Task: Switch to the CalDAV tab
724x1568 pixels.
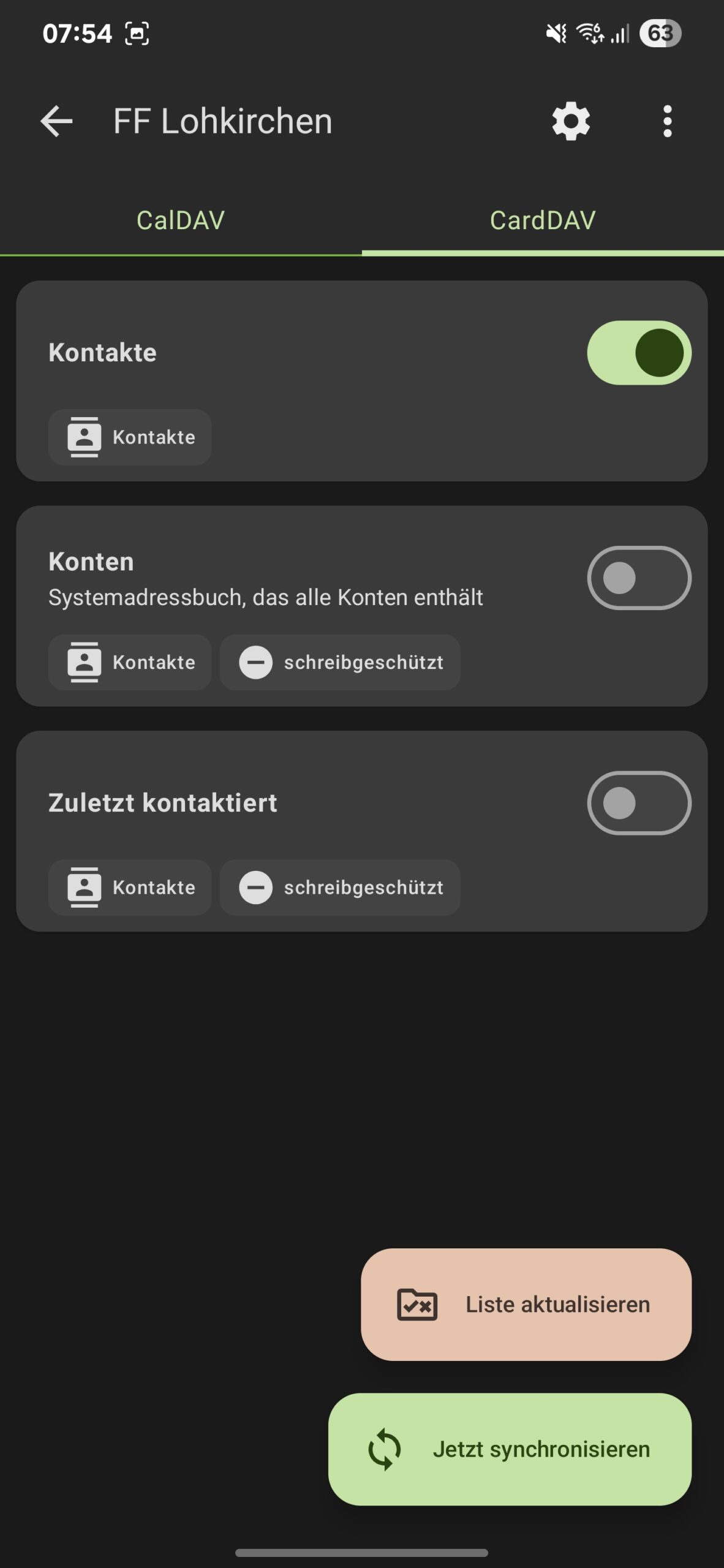Action: [181, 221]
